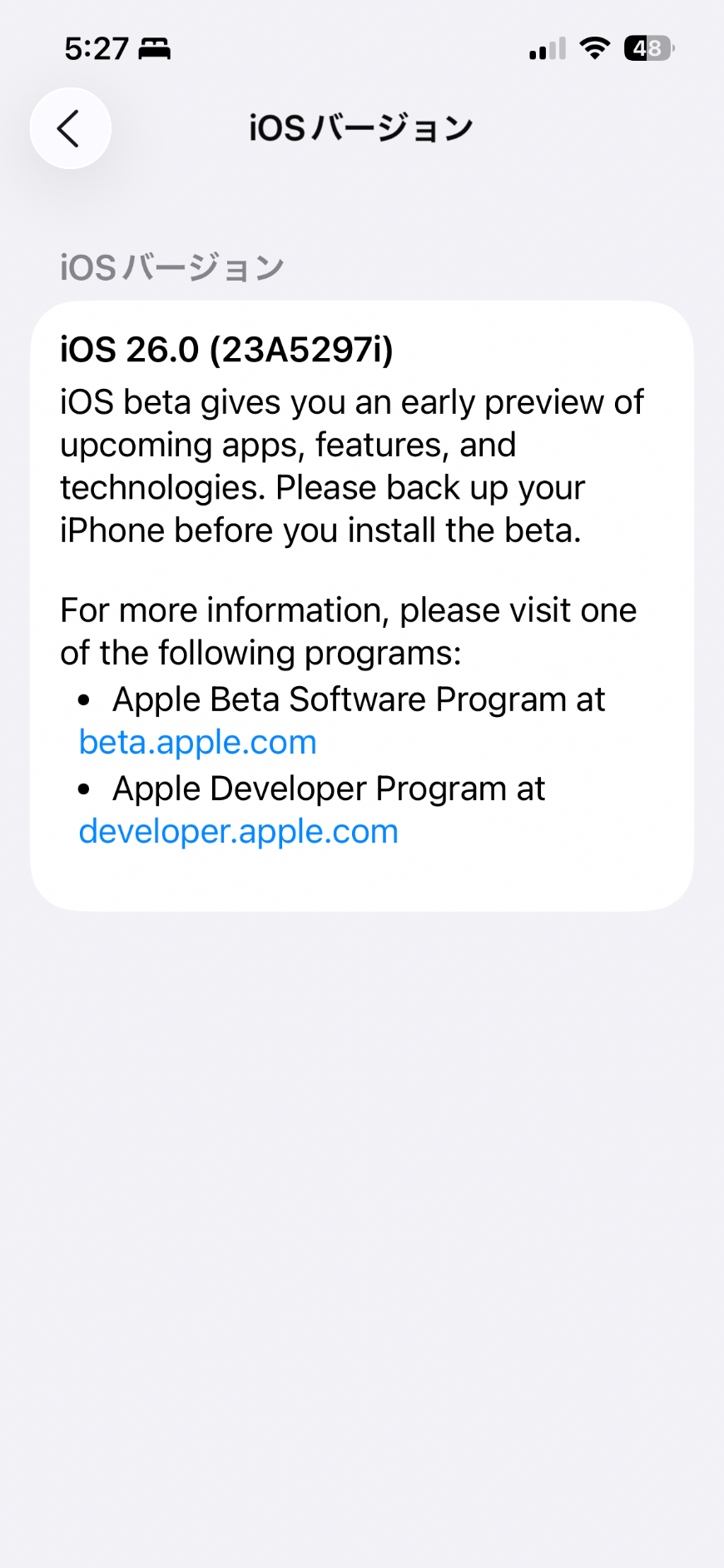
Task: Go back using the top-left arrow
Action: [70, 128]
